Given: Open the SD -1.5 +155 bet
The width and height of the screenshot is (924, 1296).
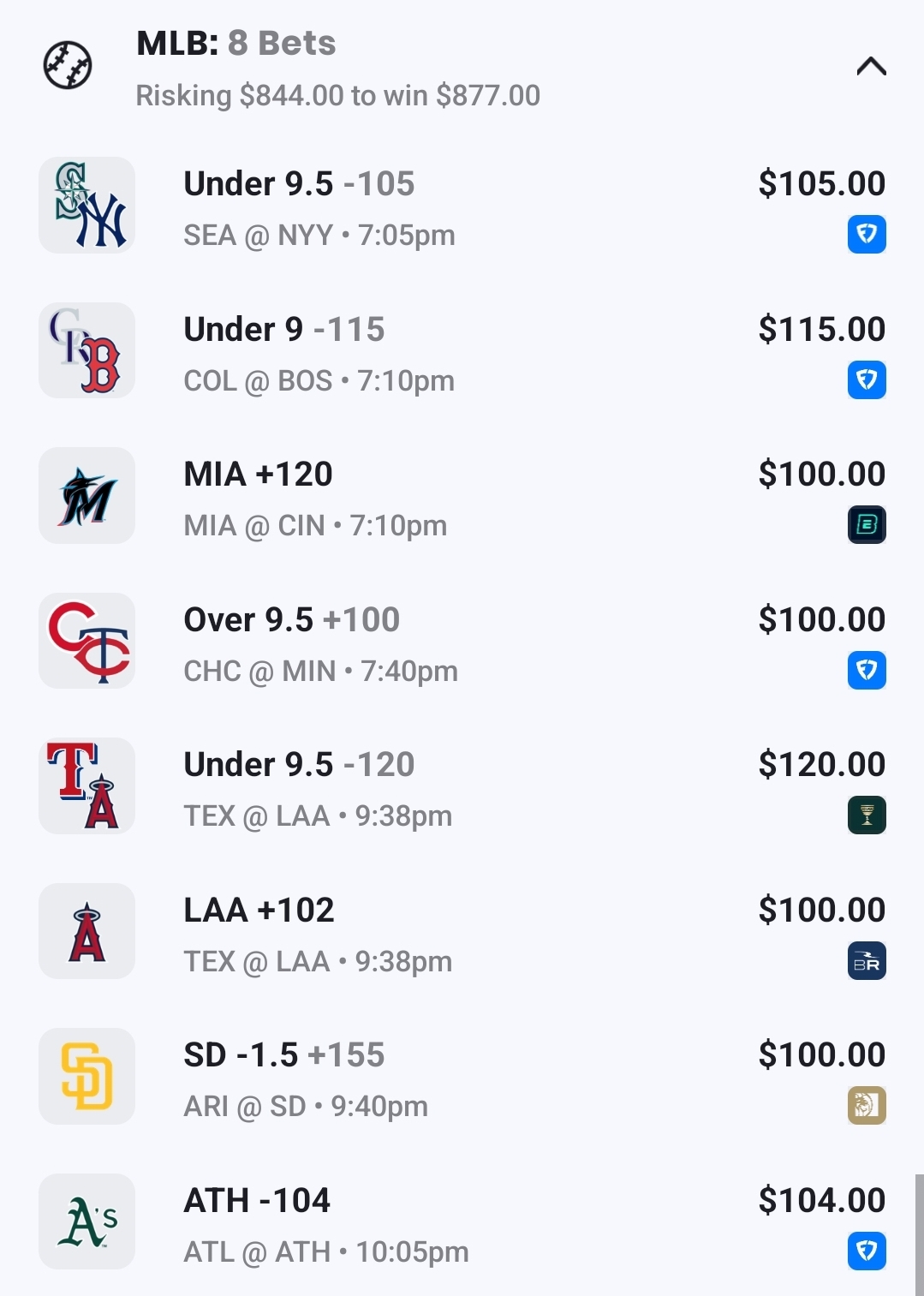Looking at the screenshot, I should pyautogui.click(x=462, y=1078).
